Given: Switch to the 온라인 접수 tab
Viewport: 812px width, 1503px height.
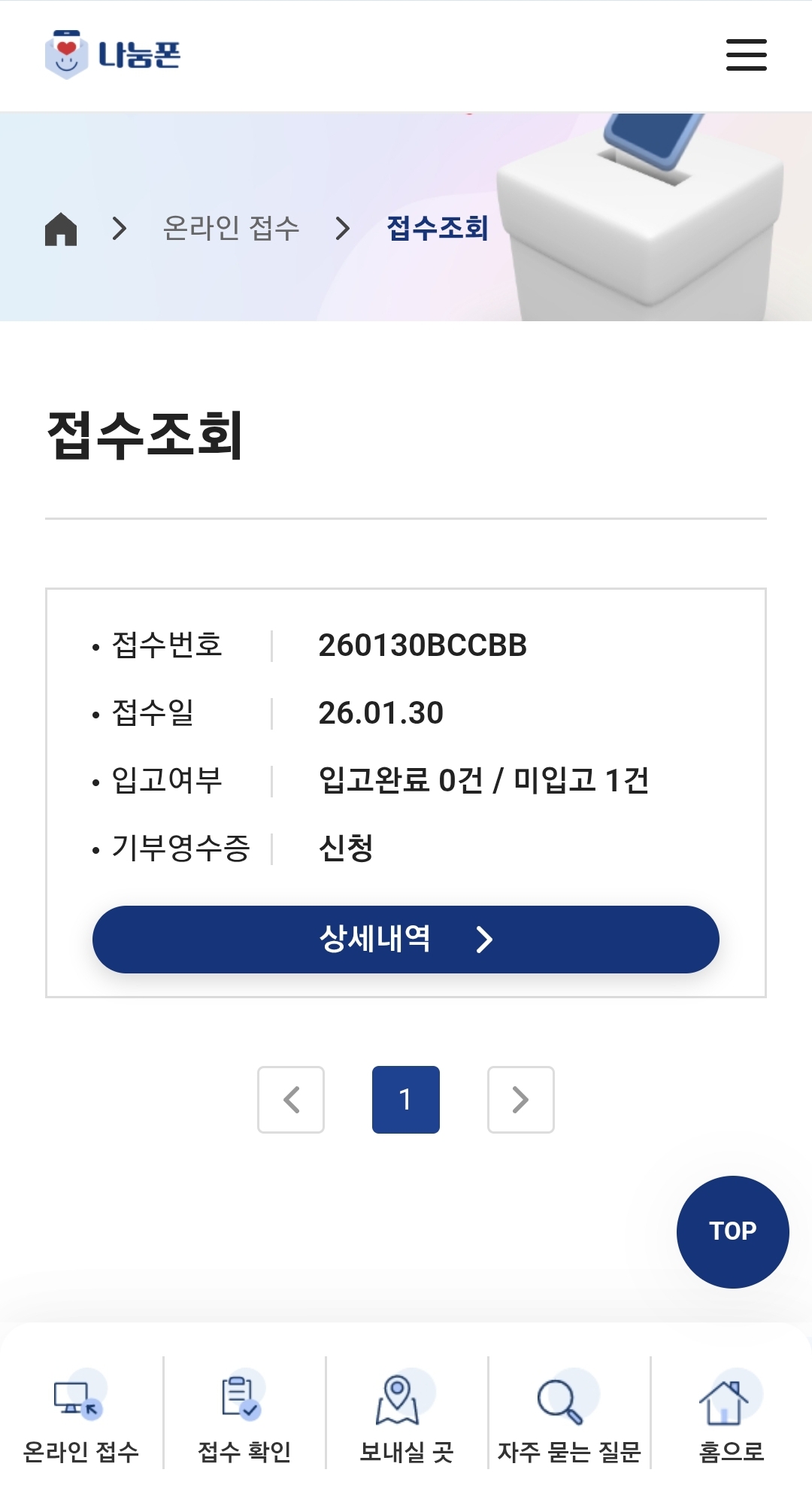Looking at the screenshot, I should [81, 1418].
